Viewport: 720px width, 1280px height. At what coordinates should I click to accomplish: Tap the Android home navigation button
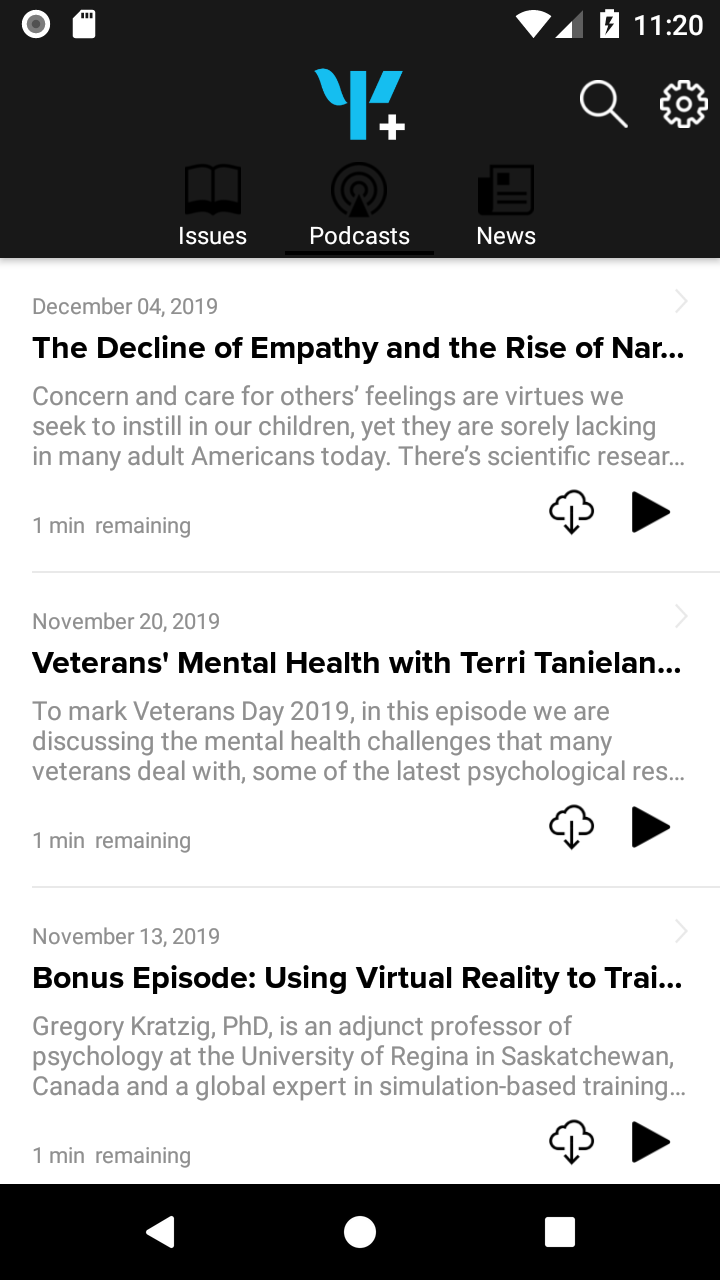pos(359,1232)
